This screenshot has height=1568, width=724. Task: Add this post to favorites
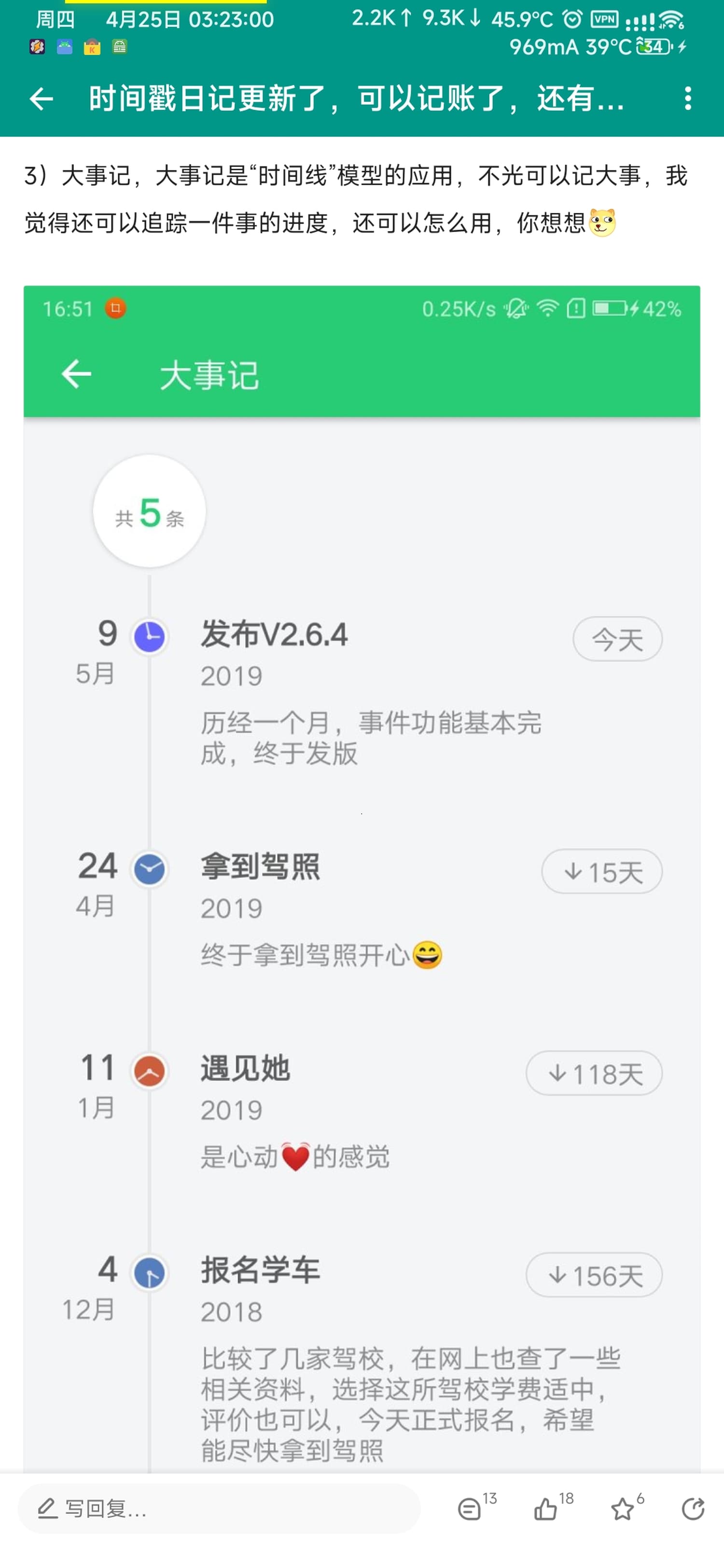click(622, 1509)
